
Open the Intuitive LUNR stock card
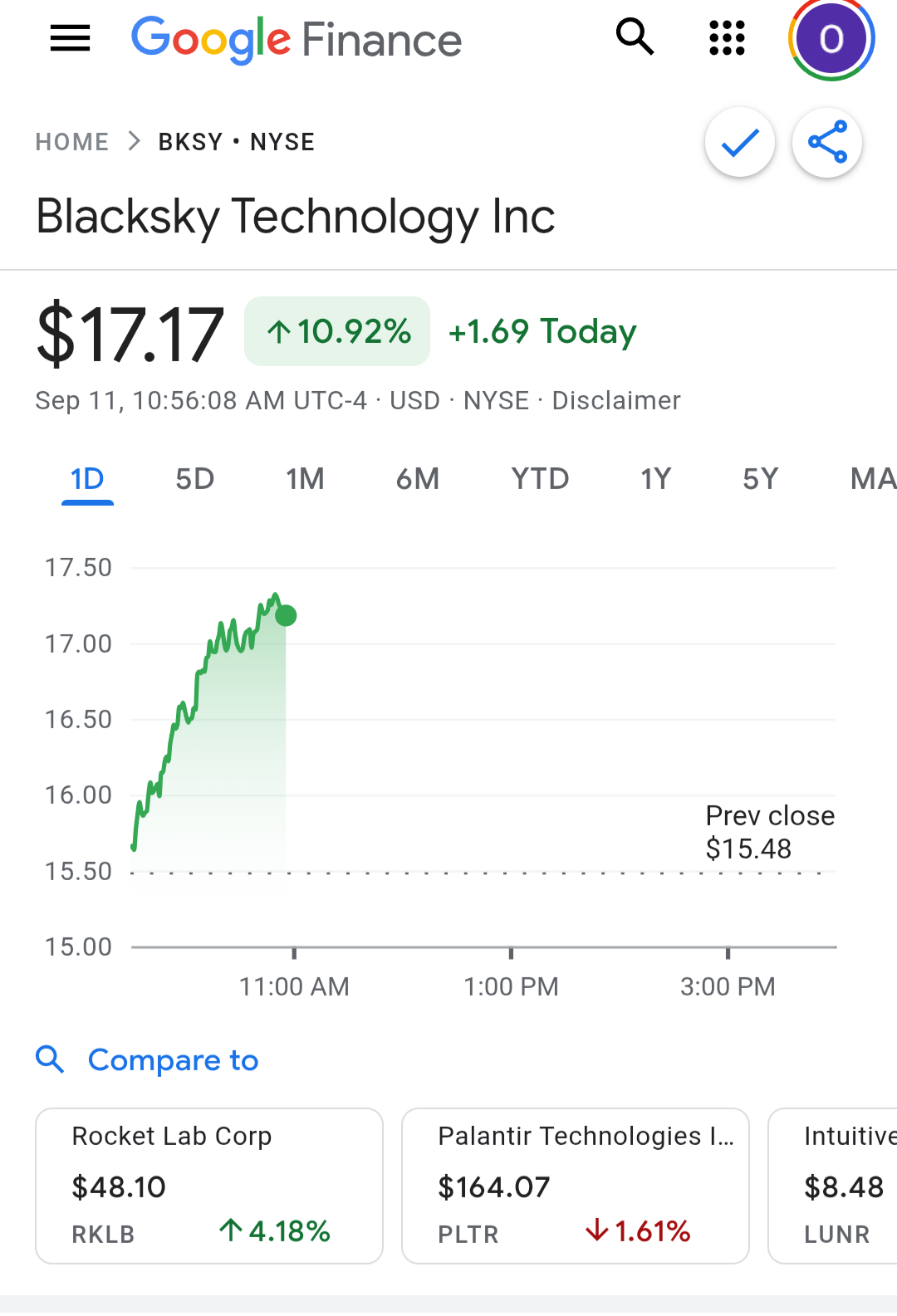[x=835, y=1185]
